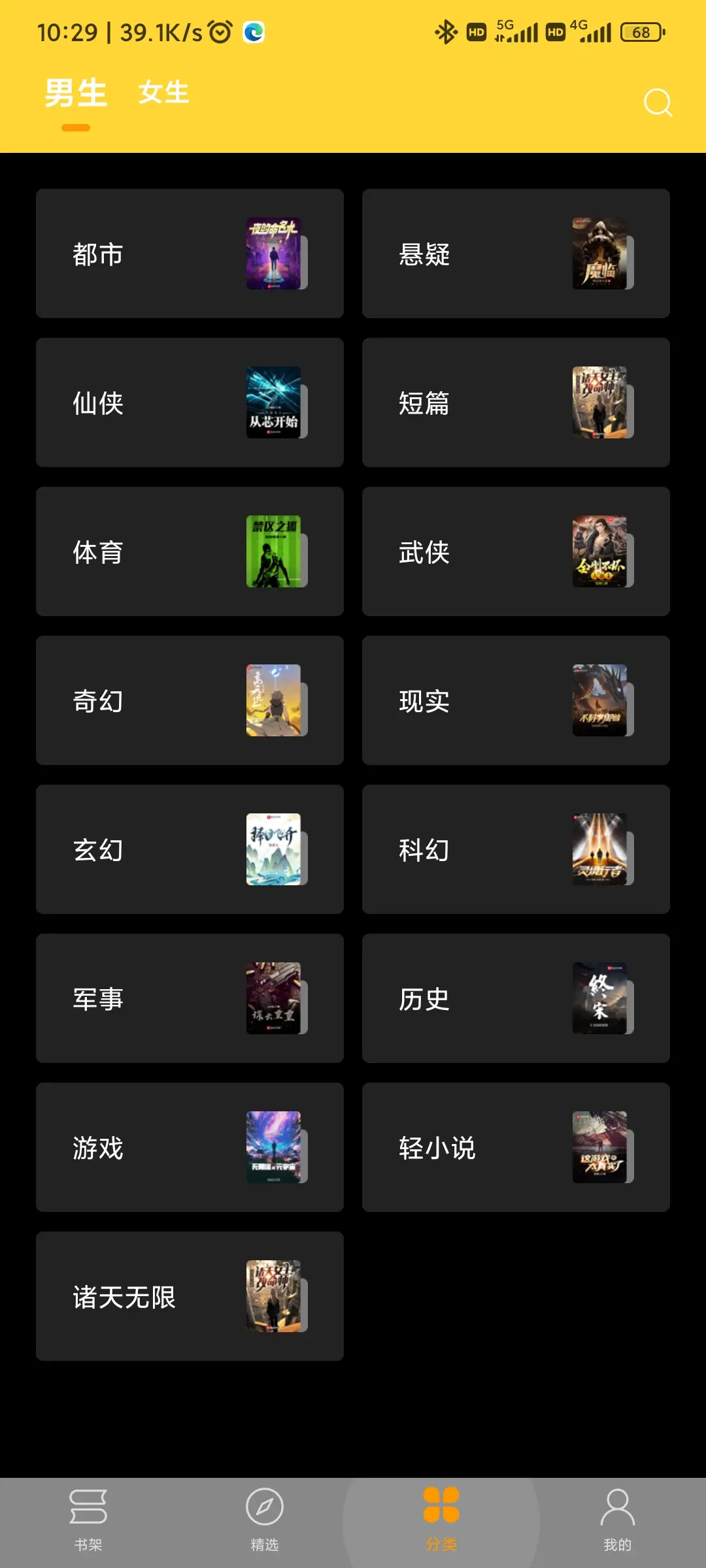The height and width of the screenshot is (1568, 706).
Task: Open the search icon
Action: [657, 103]
